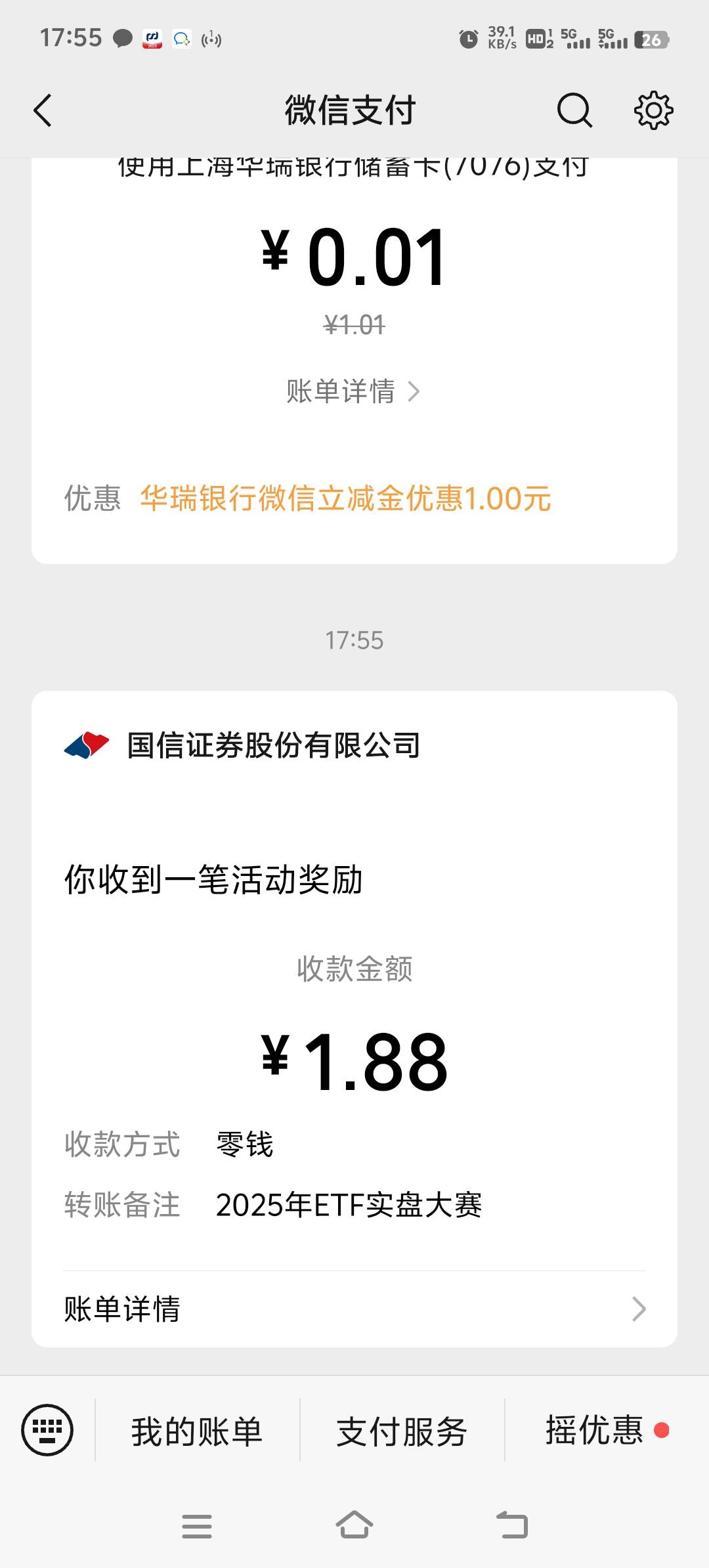709x1568 pixels.
Task: Open the settings gear
Action: [653, 110]
